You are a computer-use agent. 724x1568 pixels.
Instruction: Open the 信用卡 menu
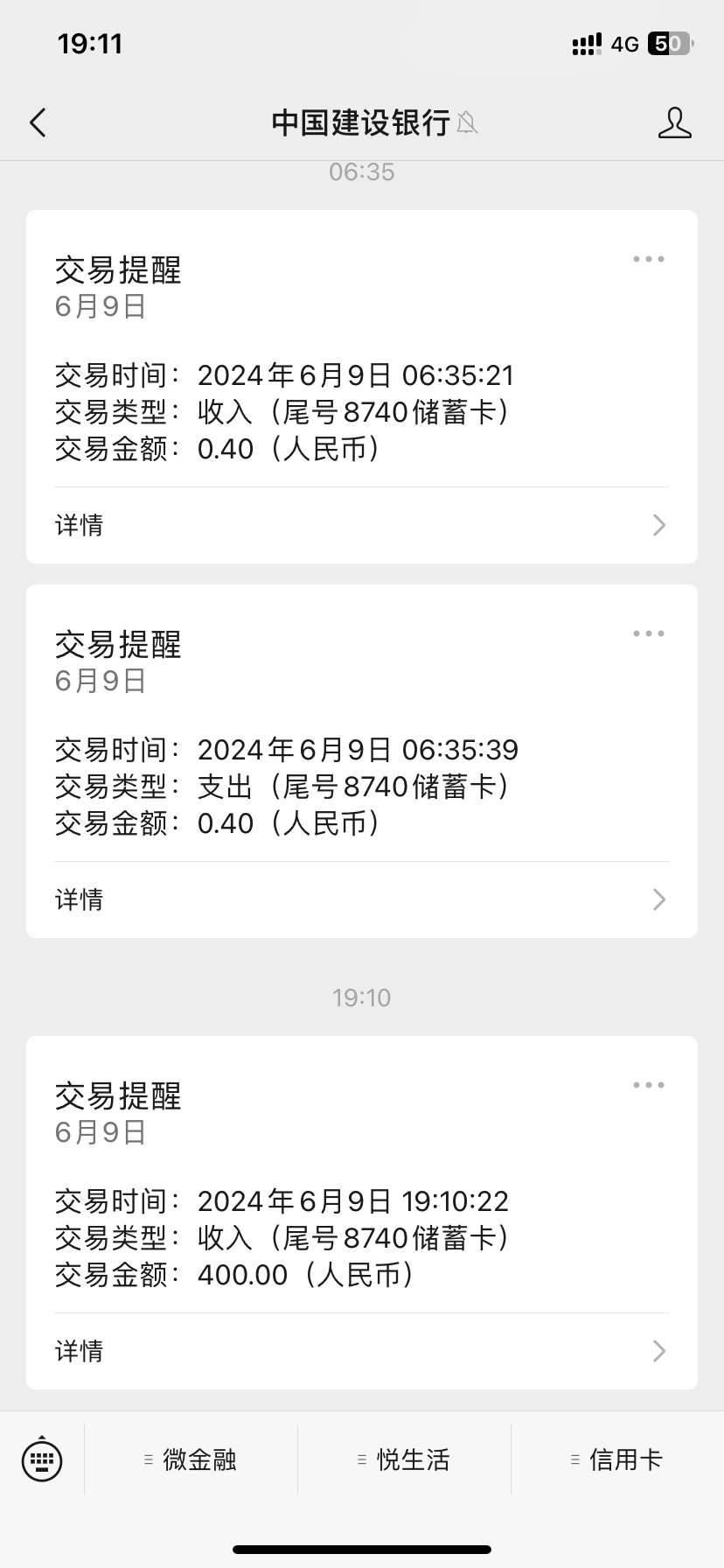(x=617, y=1459)
